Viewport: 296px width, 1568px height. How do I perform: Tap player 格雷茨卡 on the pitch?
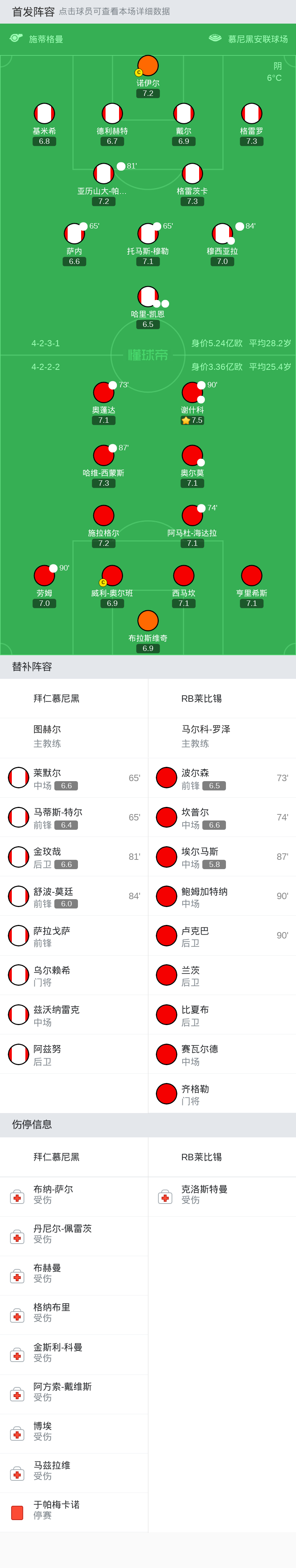[192, 174]
